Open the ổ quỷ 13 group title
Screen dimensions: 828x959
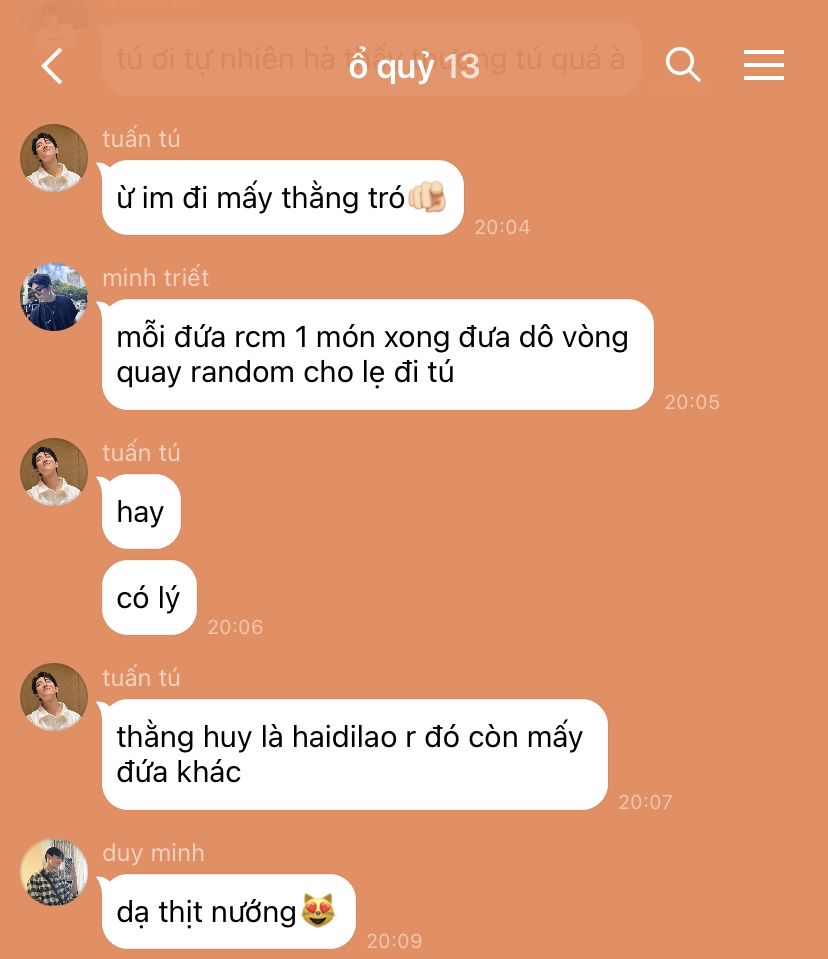[414, 66]
